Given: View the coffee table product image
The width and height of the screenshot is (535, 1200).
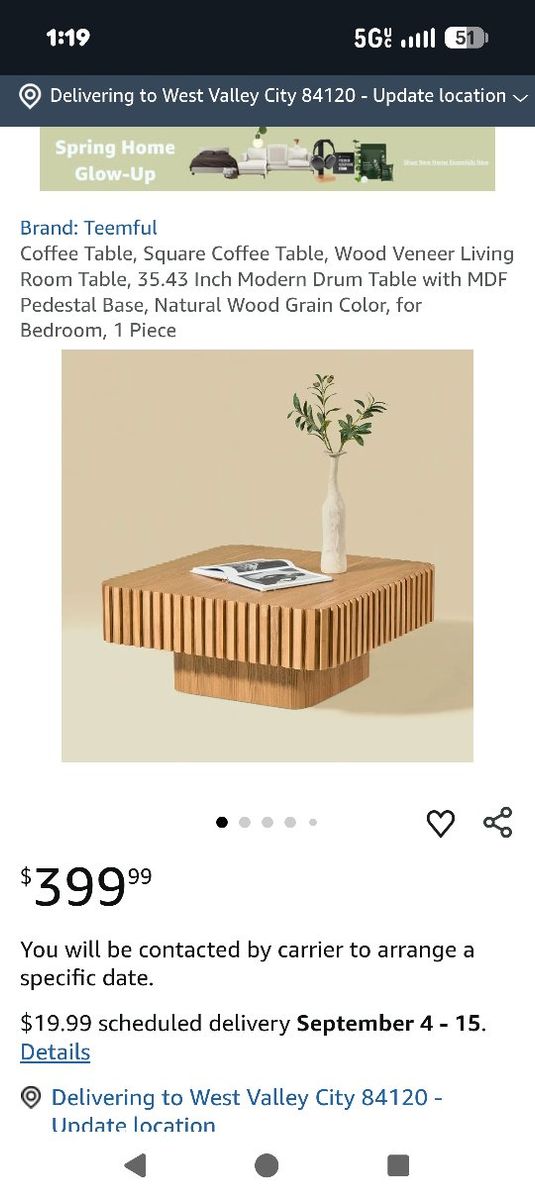Looking at the screenshot, I should 267,556.
